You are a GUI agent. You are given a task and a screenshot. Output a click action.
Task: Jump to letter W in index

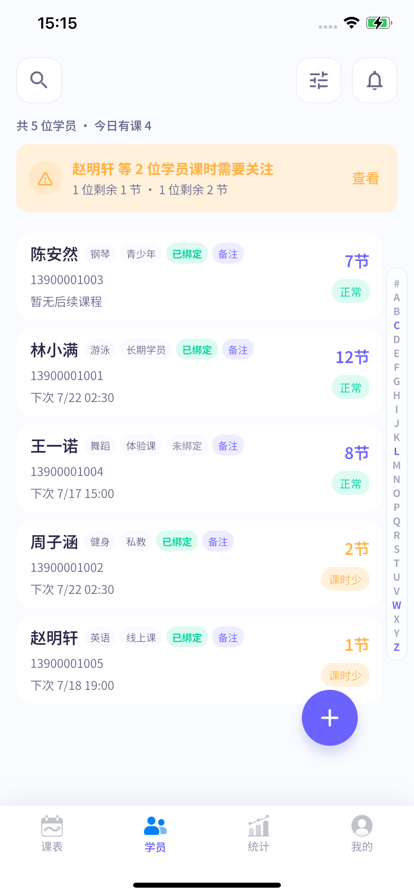click(396, 605)
